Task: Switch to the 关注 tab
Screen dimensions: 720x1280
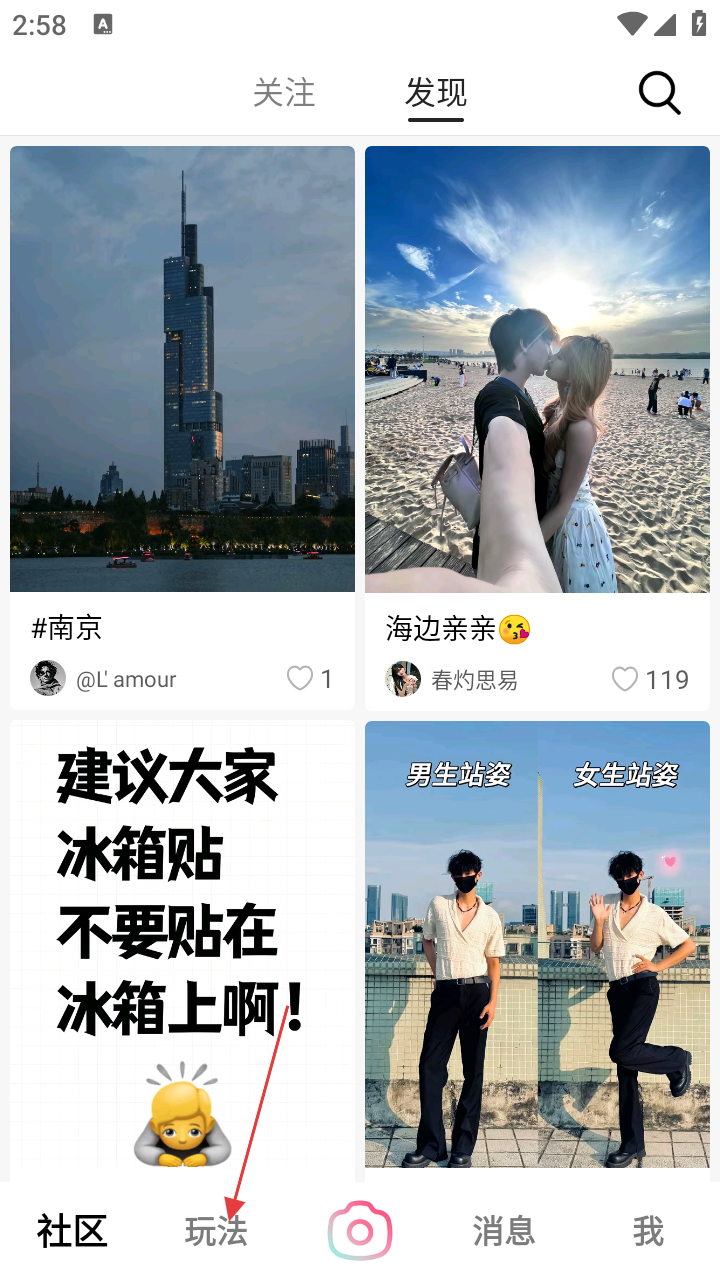Action: [x=284, y=94]
